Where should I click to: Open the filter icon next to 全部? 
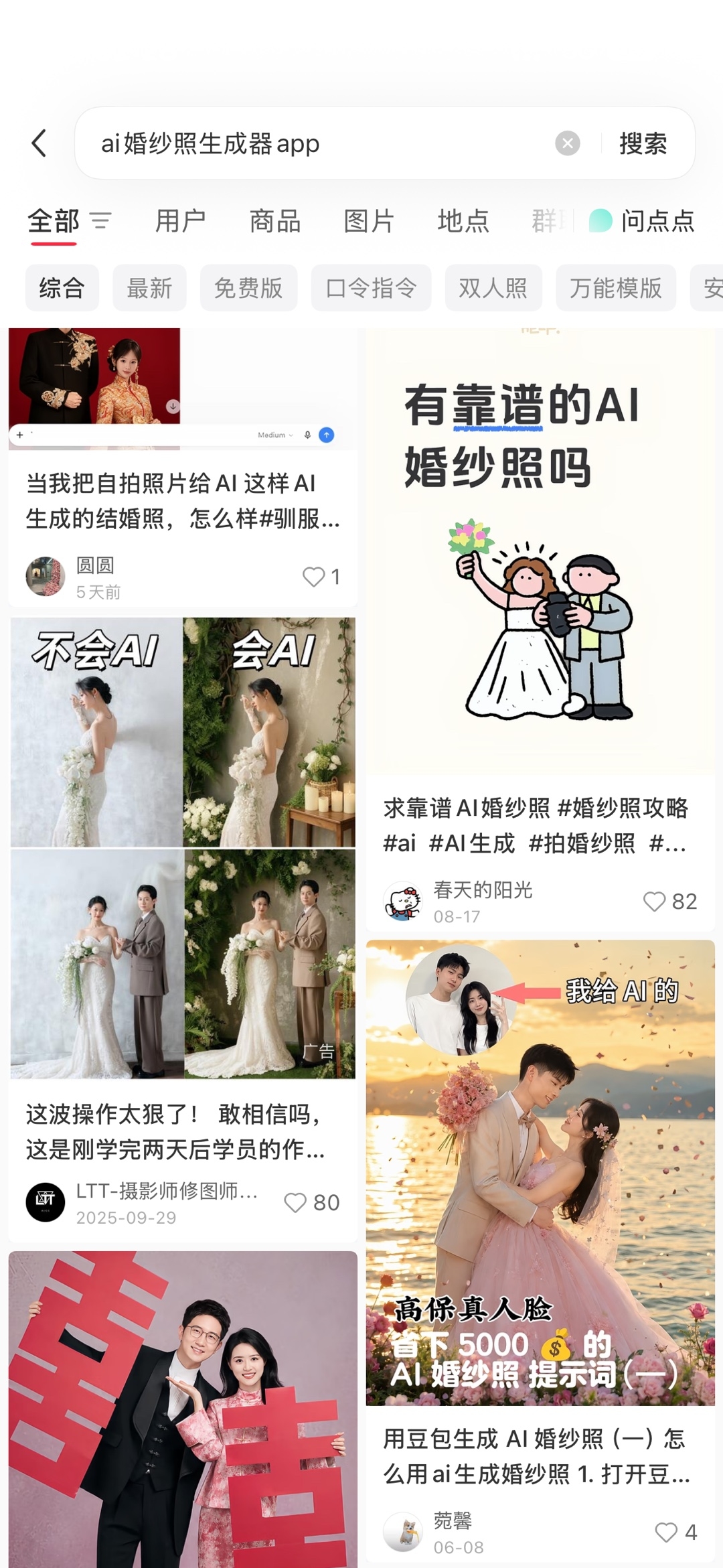coord(101,221)
